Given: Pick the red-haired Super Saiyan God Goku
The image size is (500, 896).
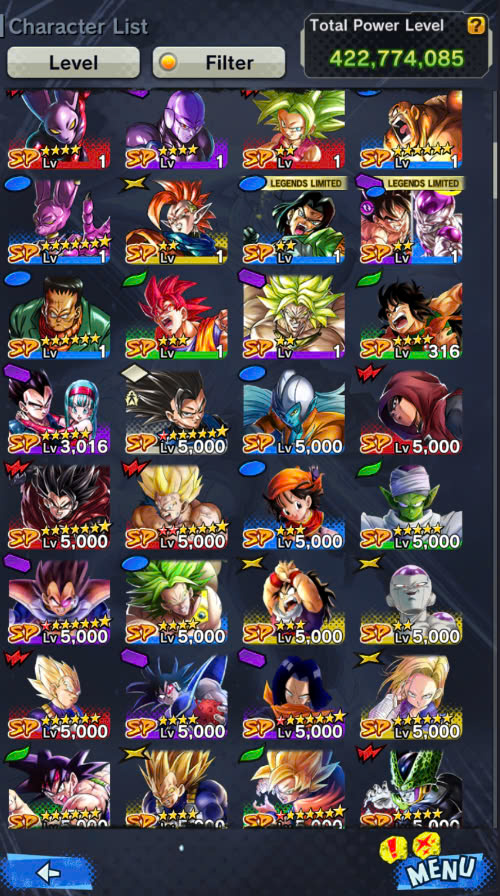Looking at the screenshot, I should 176,316.
